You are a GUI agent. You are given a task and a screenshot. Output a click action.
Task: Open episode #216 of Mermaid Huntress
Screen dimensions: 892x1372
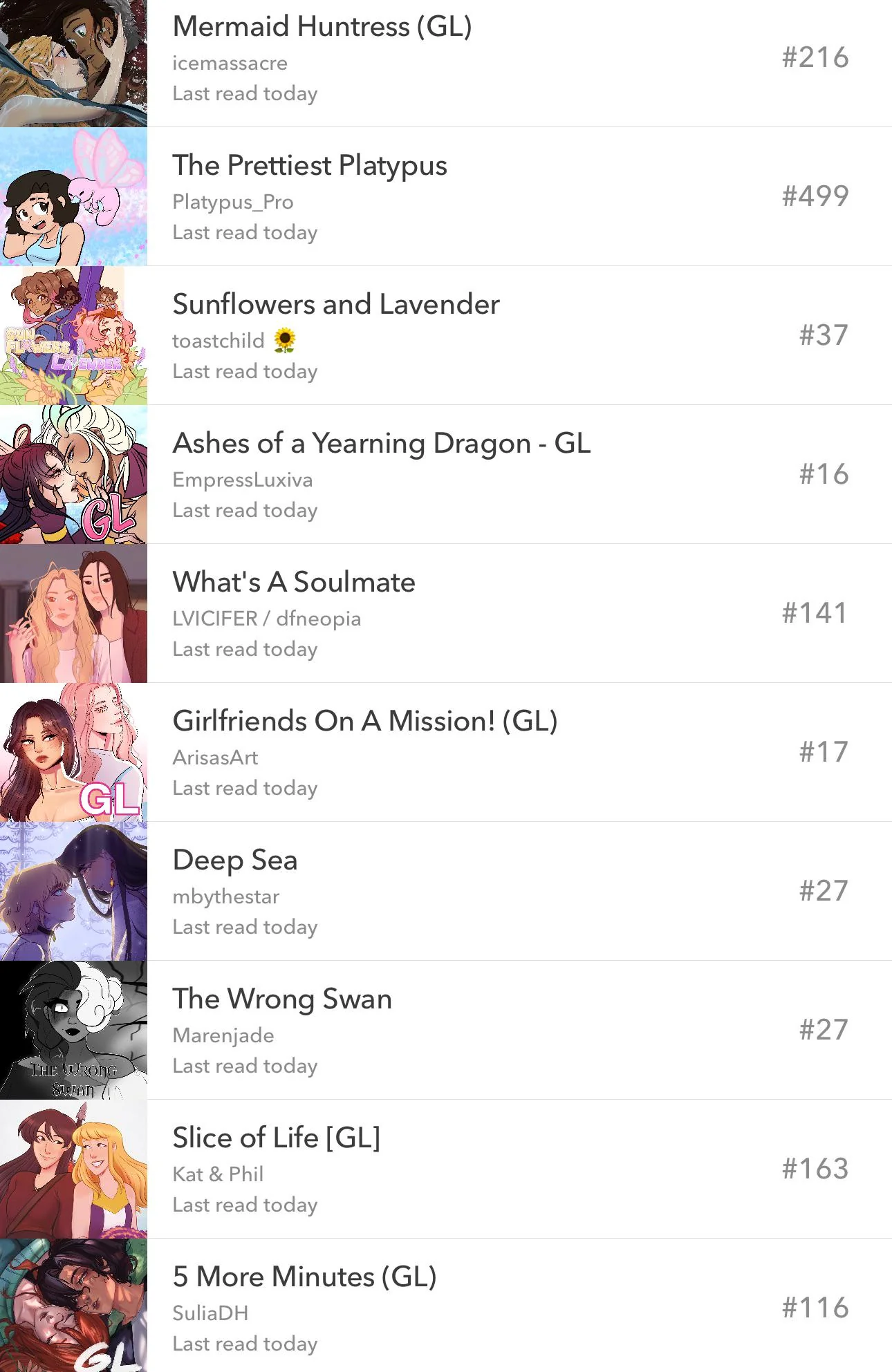click(816, 58)
